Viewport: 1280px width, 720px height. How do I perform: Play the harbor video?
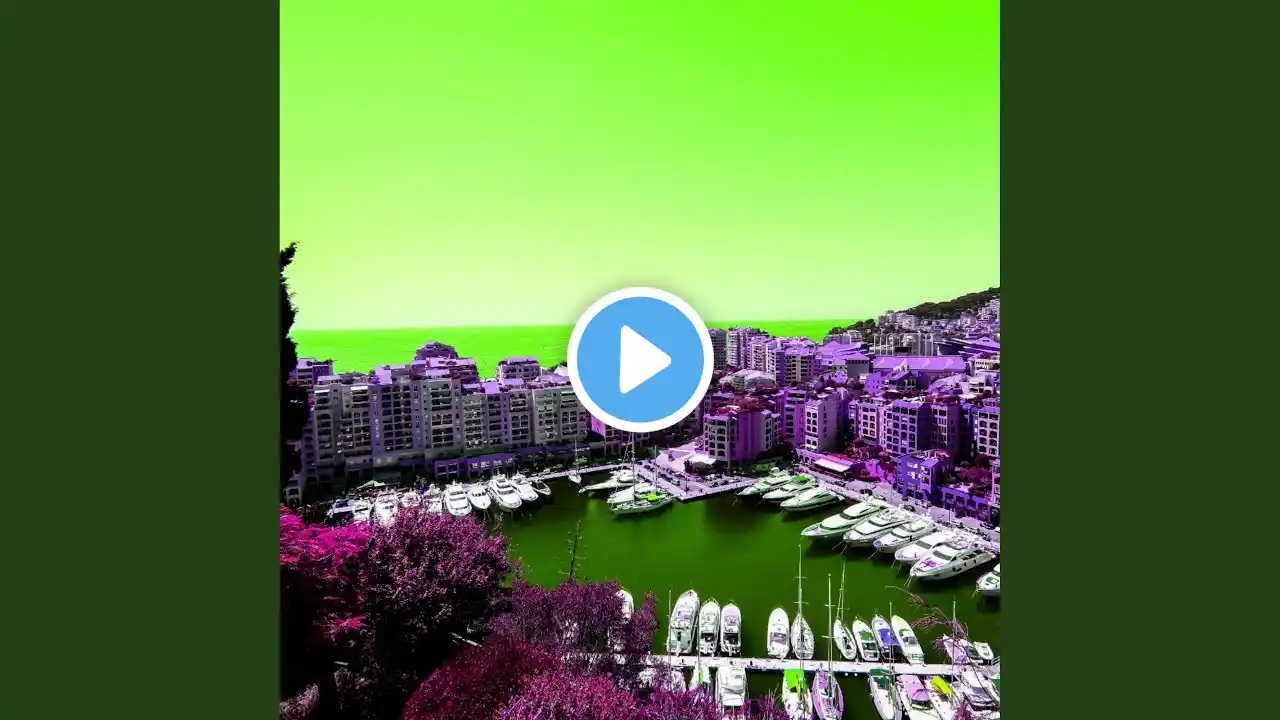[640, 360]
